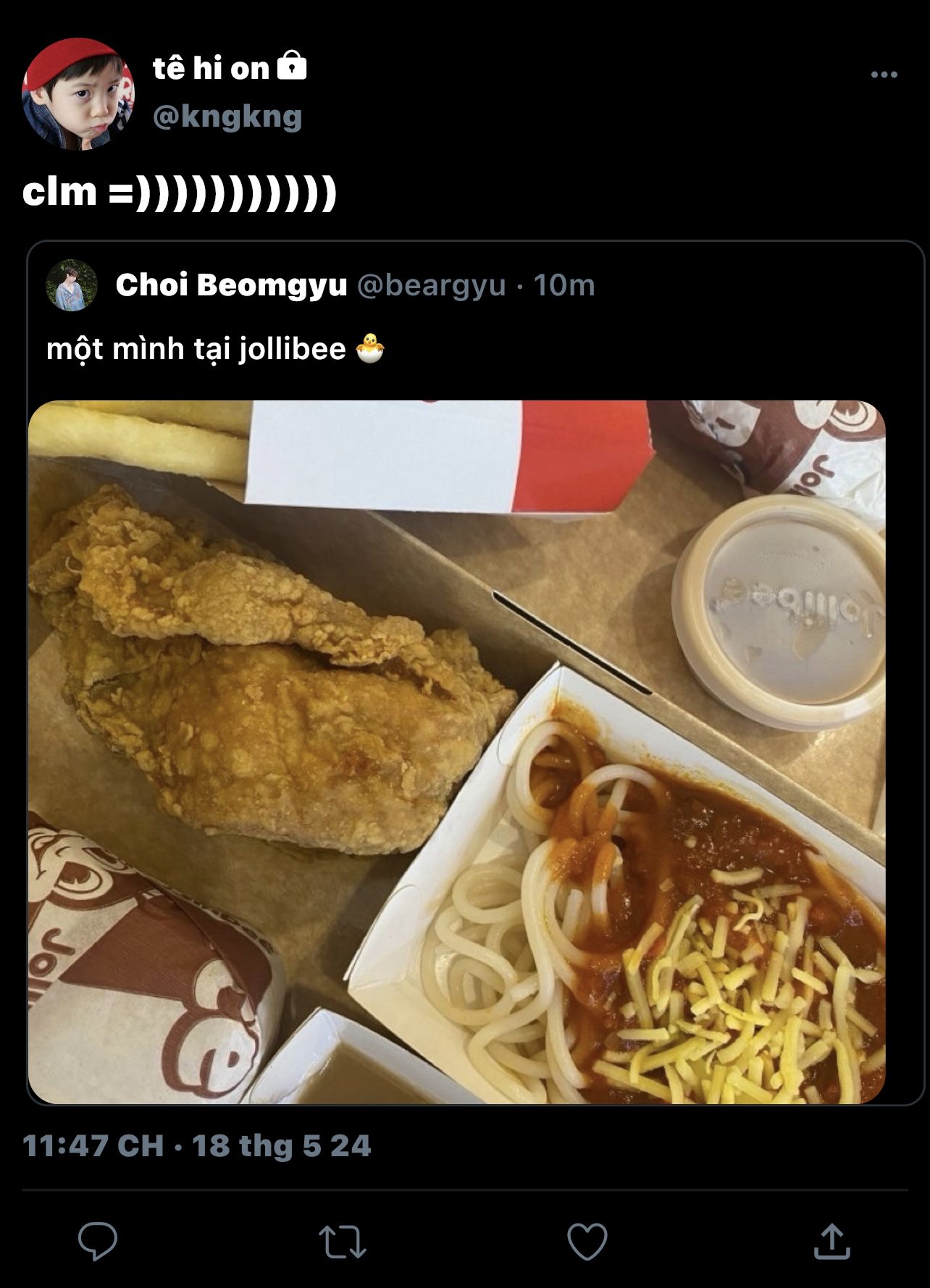Reply to this tweet
930x1288 pixels.
tap(98, 1241)
